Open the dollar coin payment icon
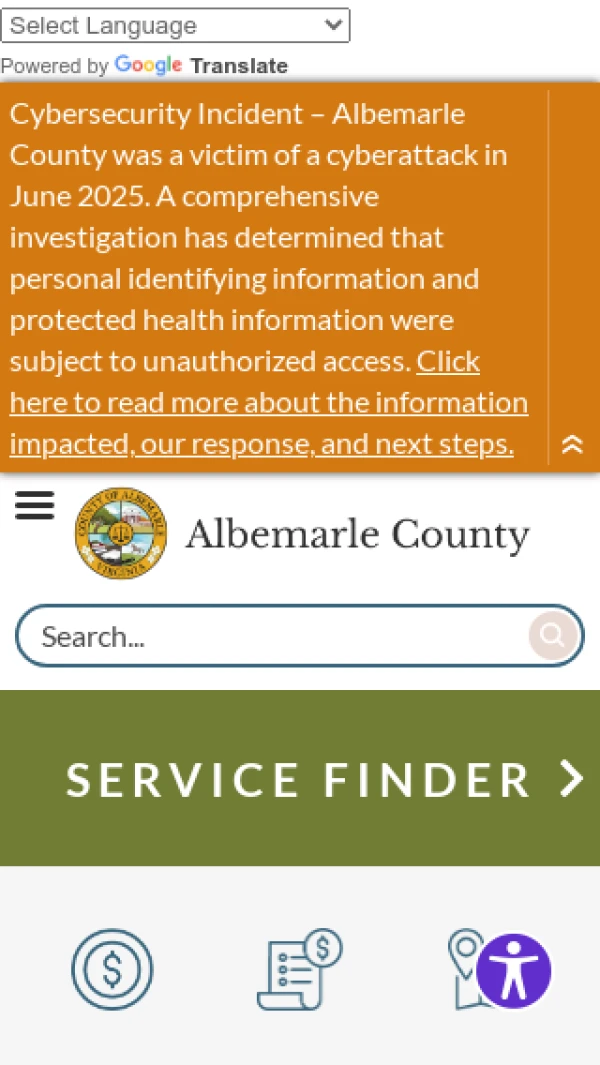 click(x=112, y=969)
